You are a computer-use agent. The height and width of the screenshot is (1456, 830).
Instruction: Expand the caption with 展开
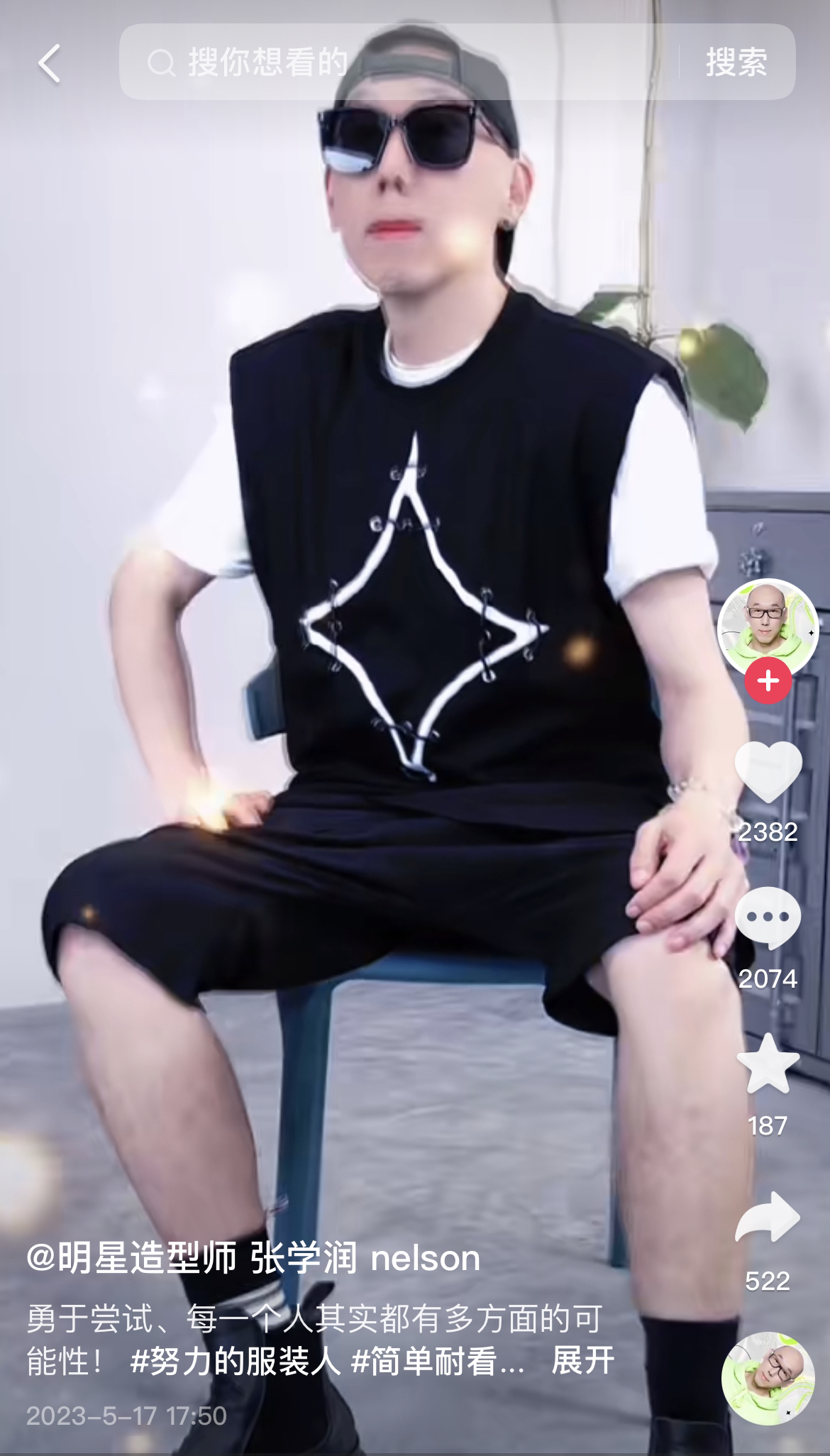[x=583, y=1362]
